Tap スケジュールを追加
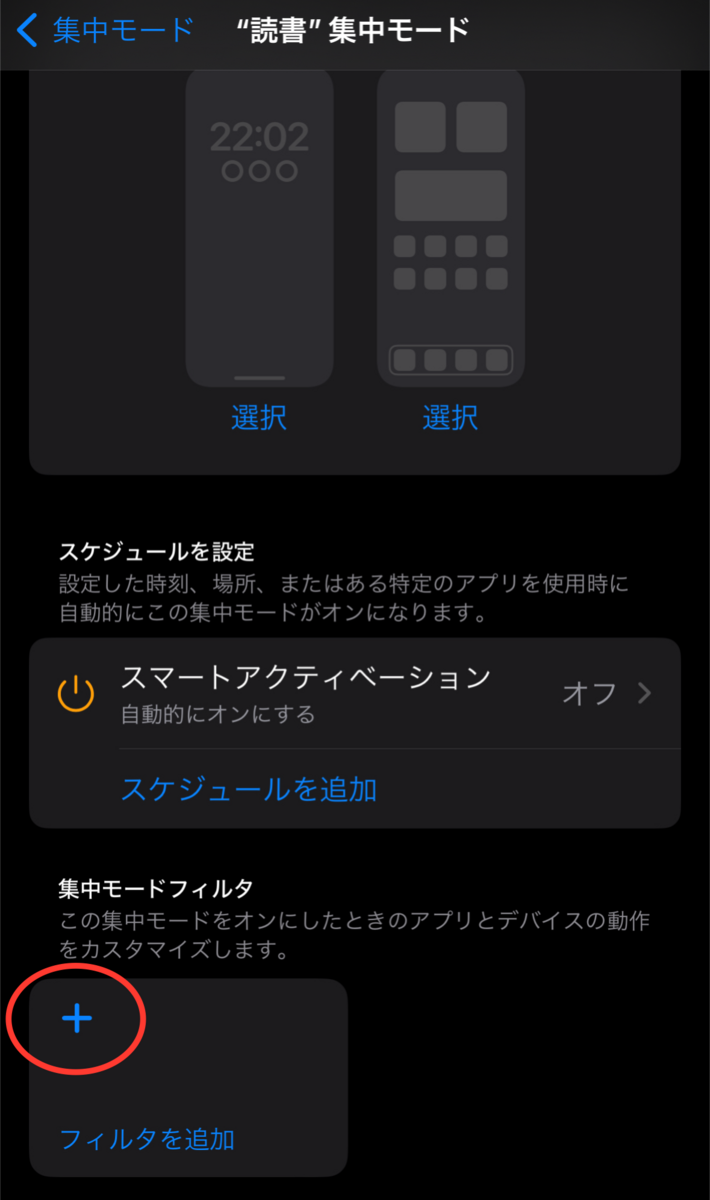This screenshot has width=710, height=1200. click(249, 789)
